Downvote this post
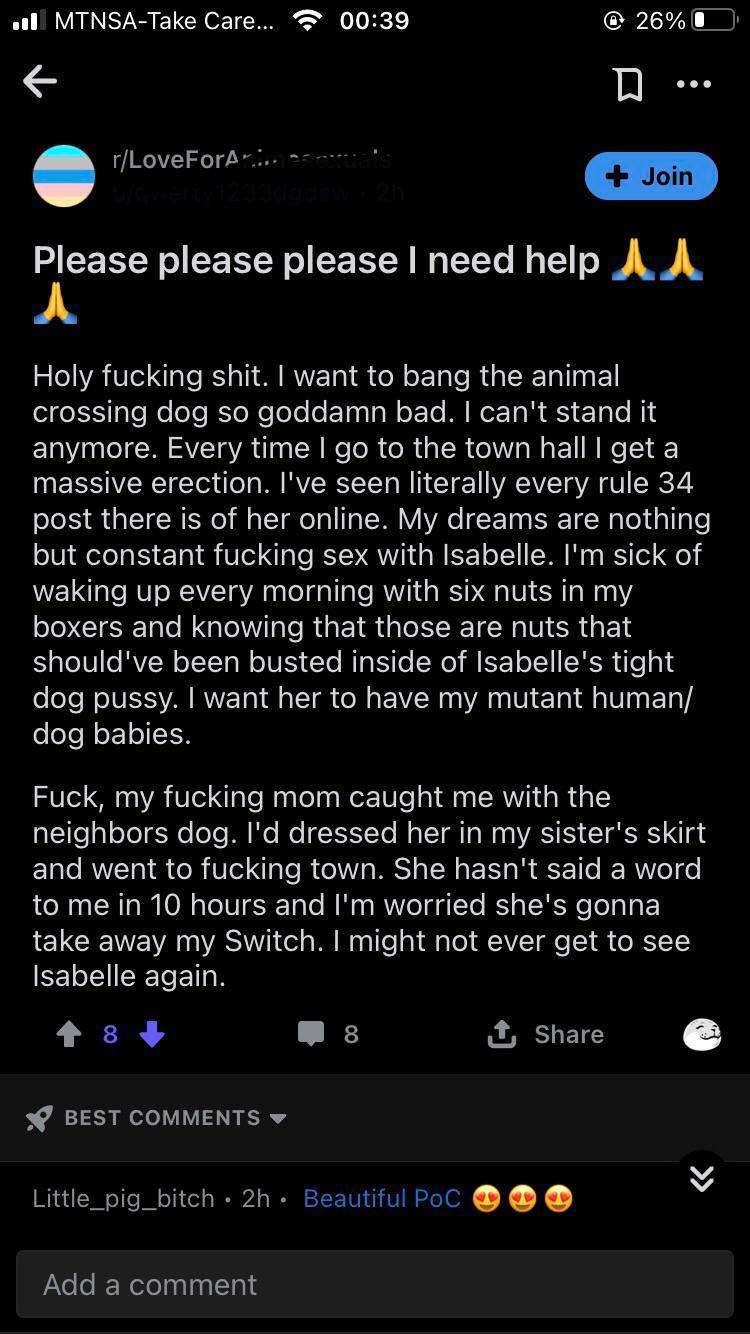Image resolution: width=750 pixels, height=1334 pixels. [x=152, y=1034]
